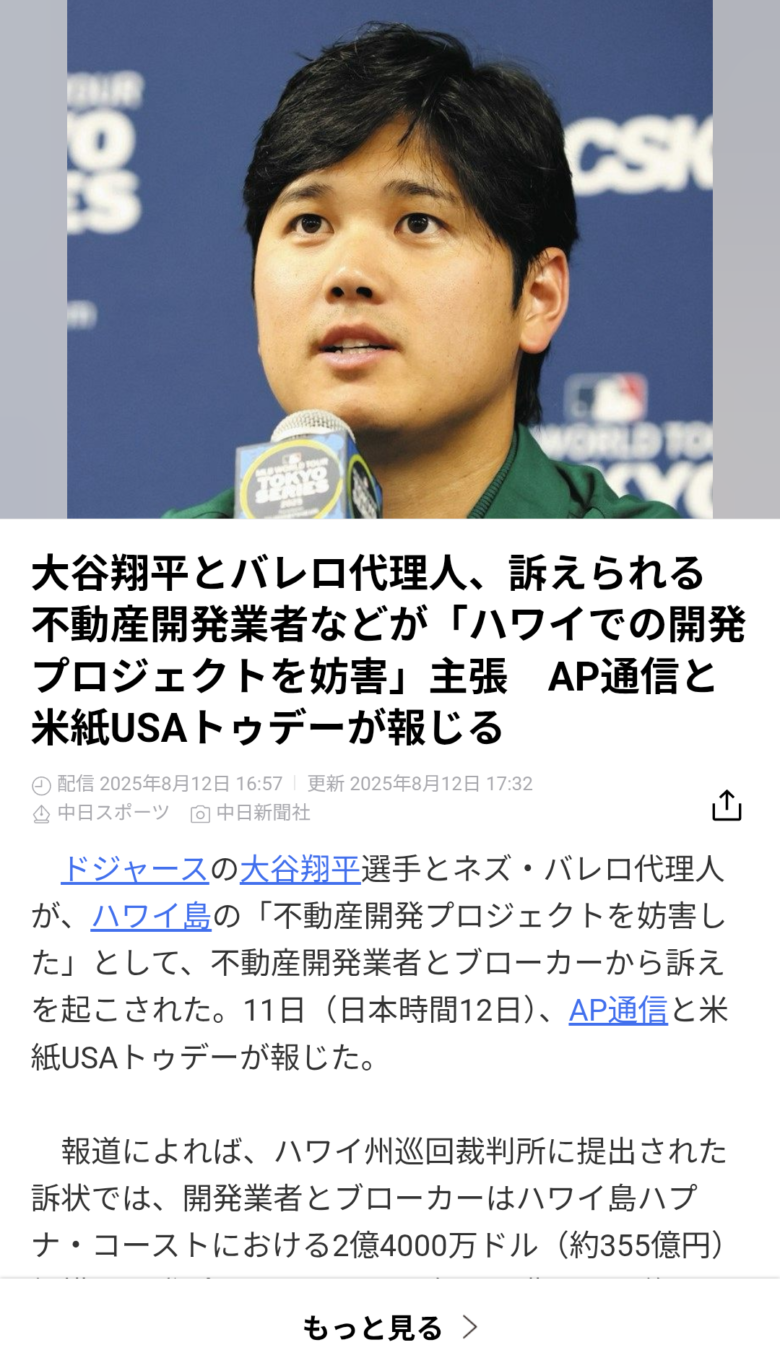Open the ドジャース link
The width and height of the screenshot is (780, 1371).
pyautogui.click(x=135, y=869)
